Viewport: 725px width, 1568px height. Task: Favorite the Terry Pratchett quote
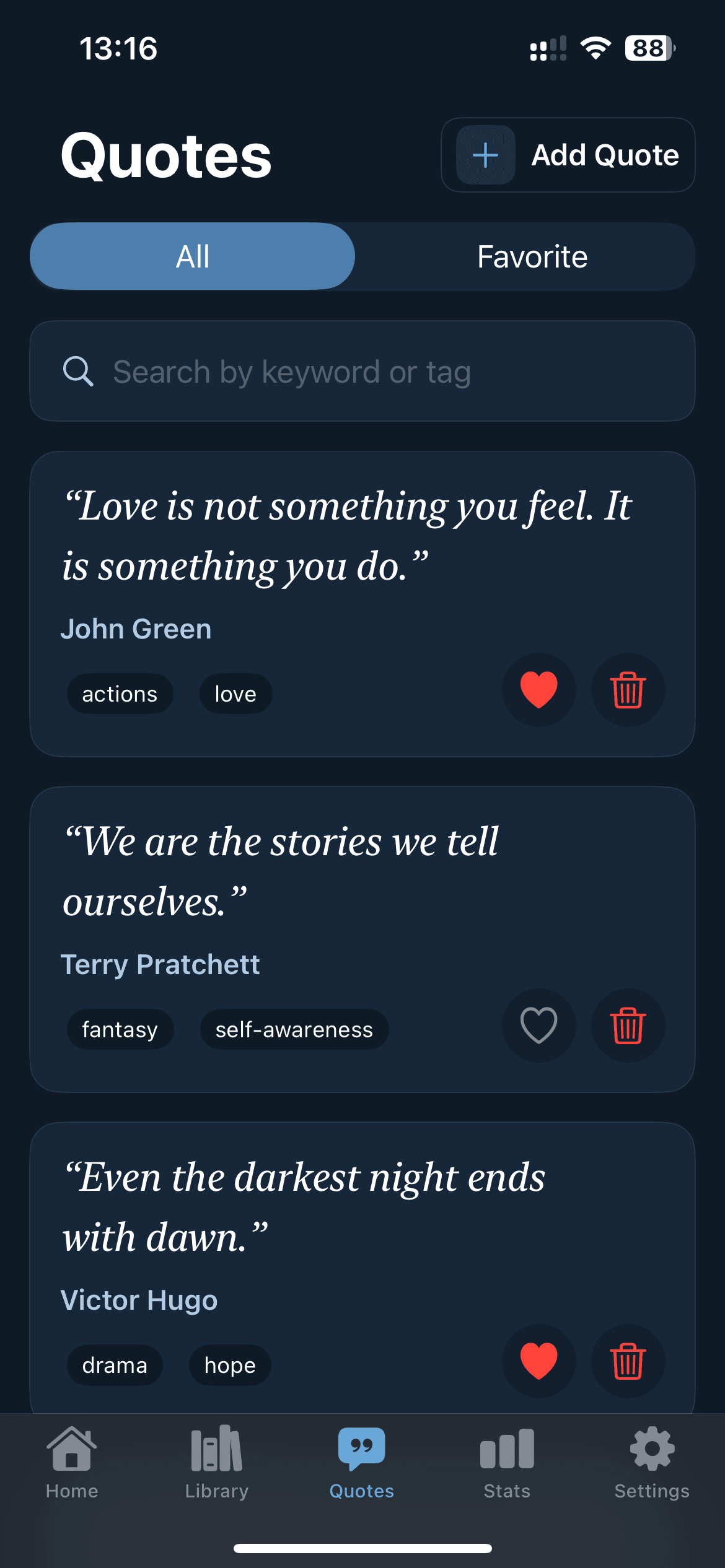(538, 1026)
